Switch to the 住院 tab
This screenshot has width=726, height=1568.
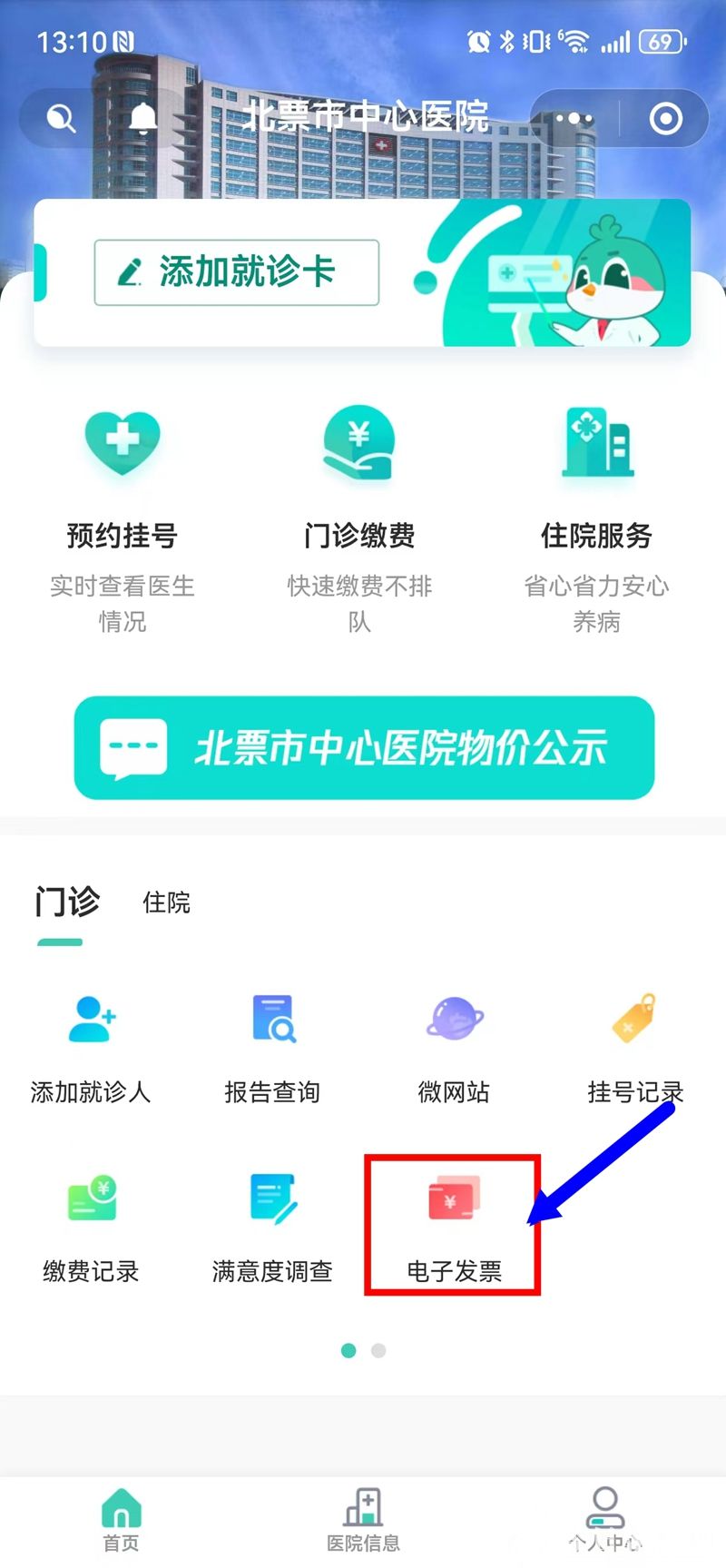coord(166,902)
